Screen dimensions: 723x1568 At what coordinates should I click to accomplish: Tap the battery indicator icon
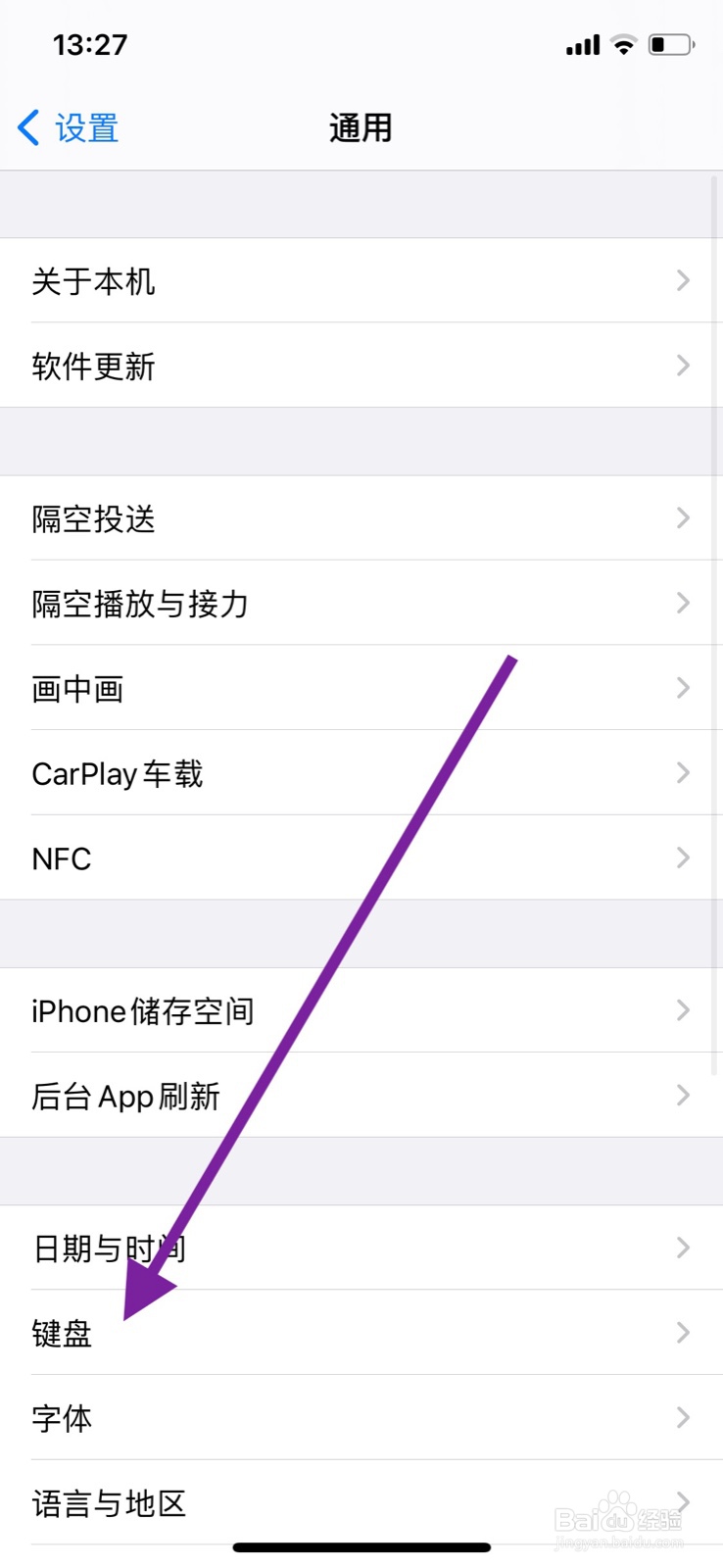[672, 44]
